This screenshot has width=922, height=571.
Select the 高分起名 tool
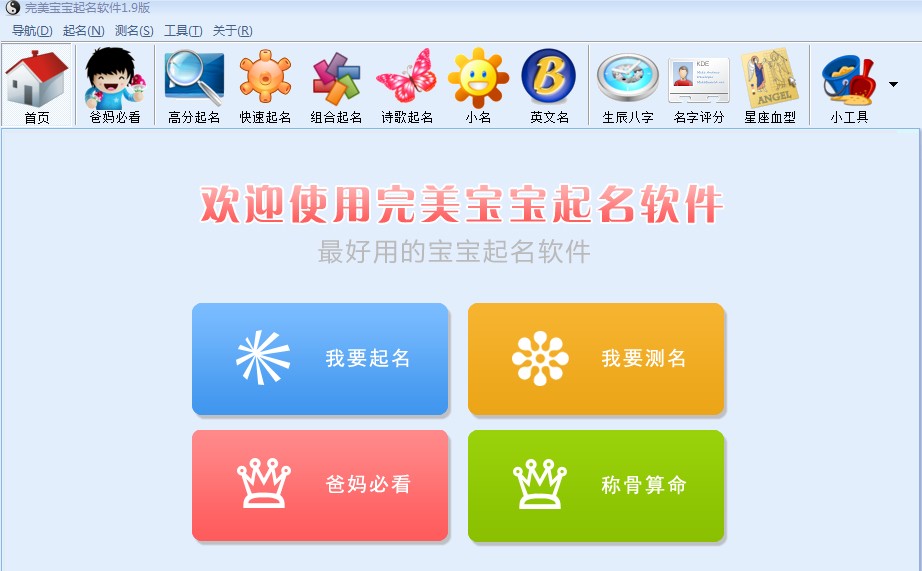[x=194, y=85]
